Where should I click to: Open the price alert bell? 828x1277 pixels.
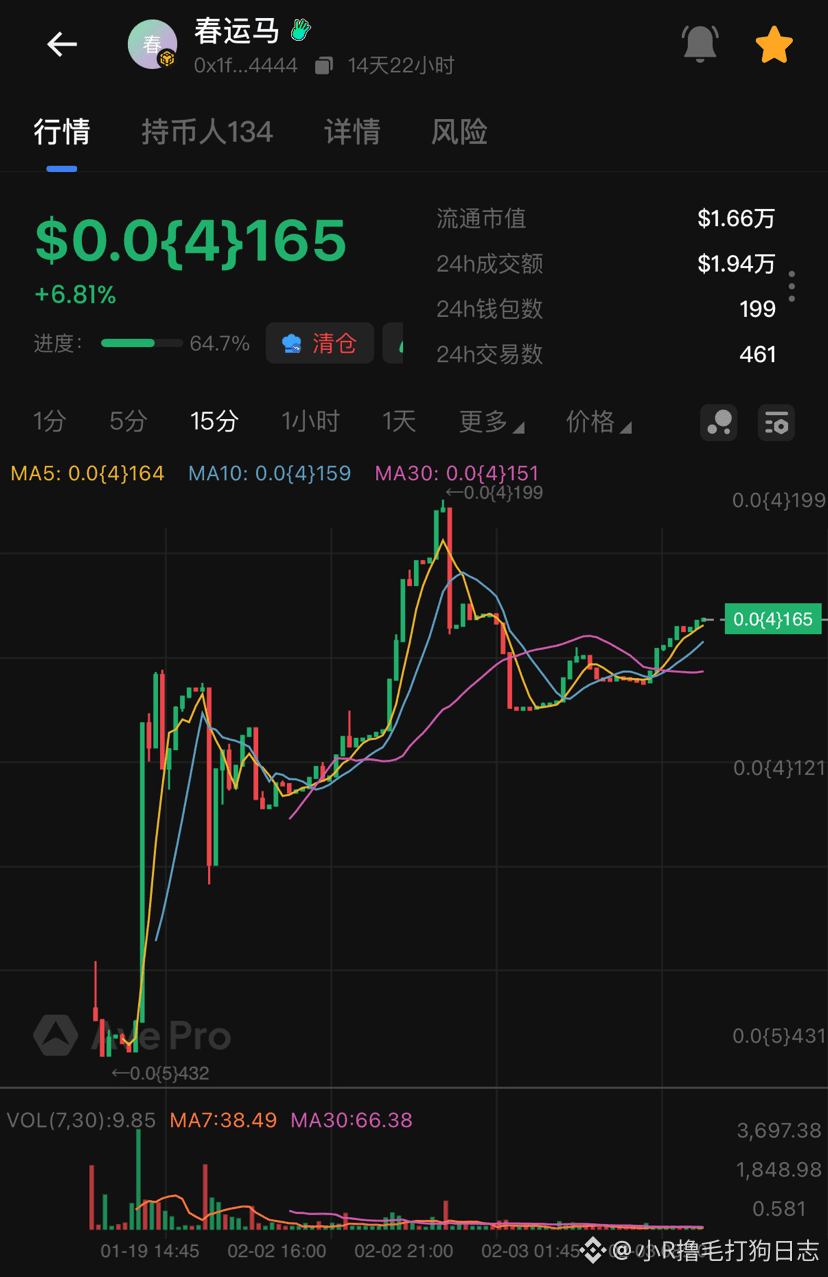click(x=700, y=44)
